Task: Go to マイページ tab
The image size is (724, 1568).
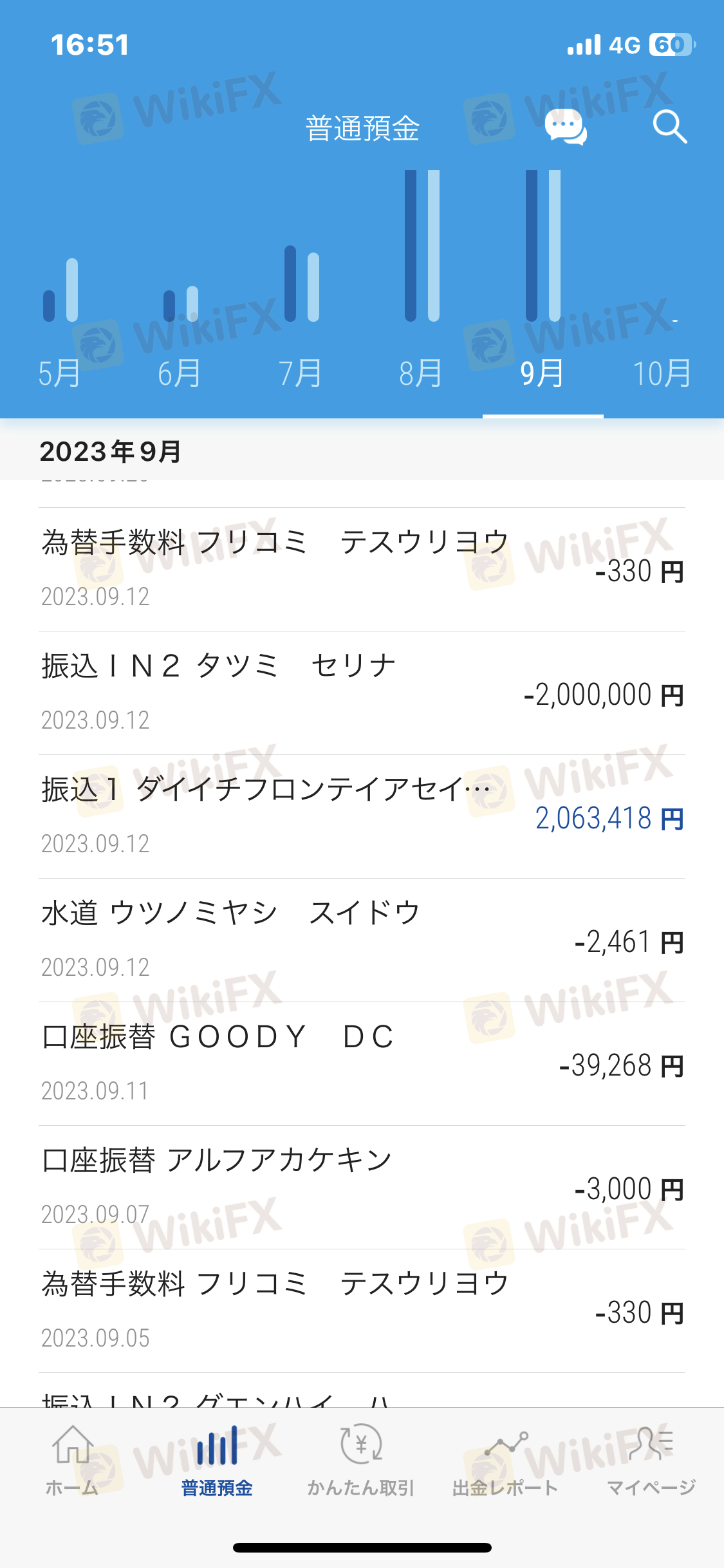Action: tap(651, 1460)
